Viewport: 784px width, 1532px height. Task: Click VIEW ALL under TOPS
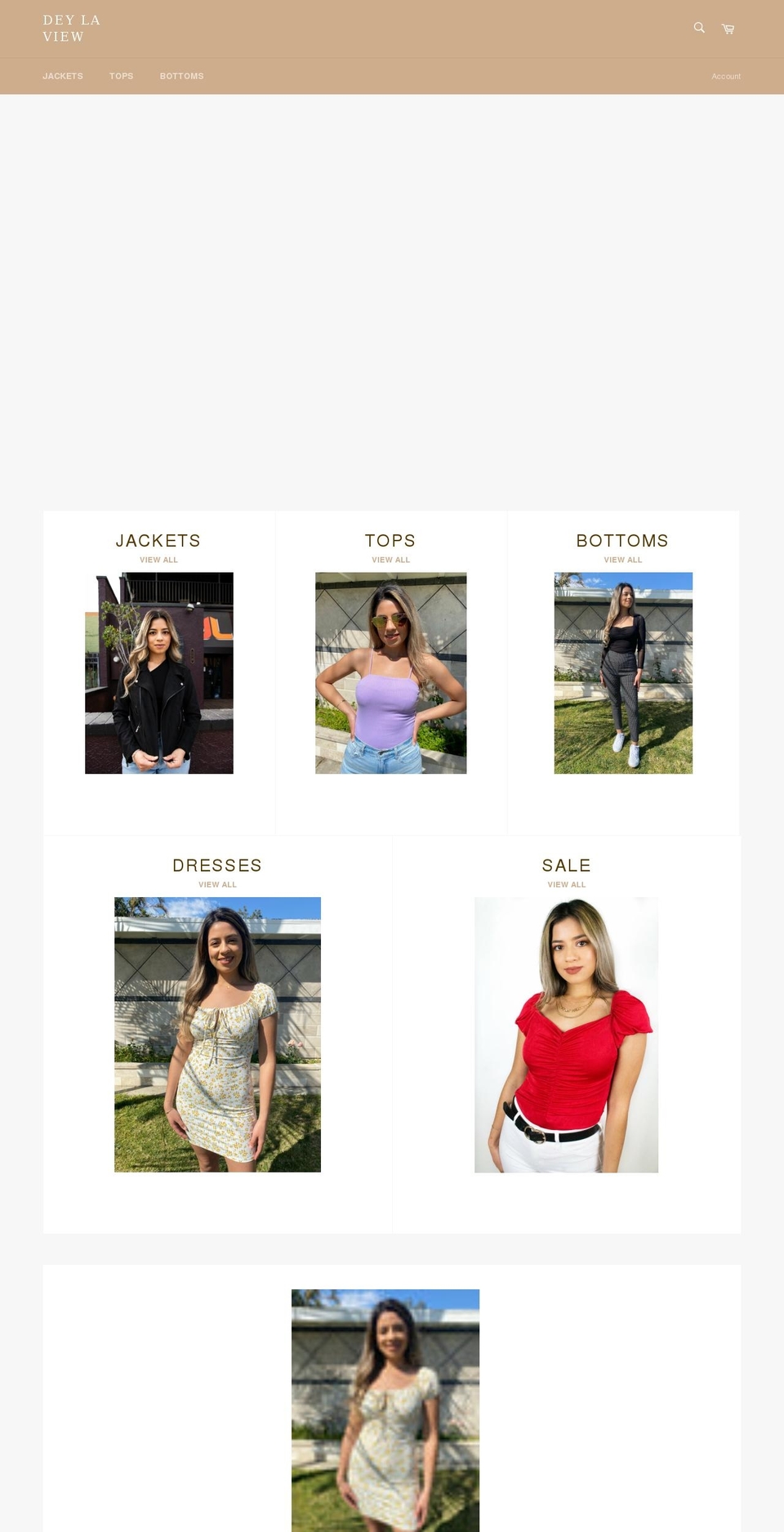tap(390, 560)
